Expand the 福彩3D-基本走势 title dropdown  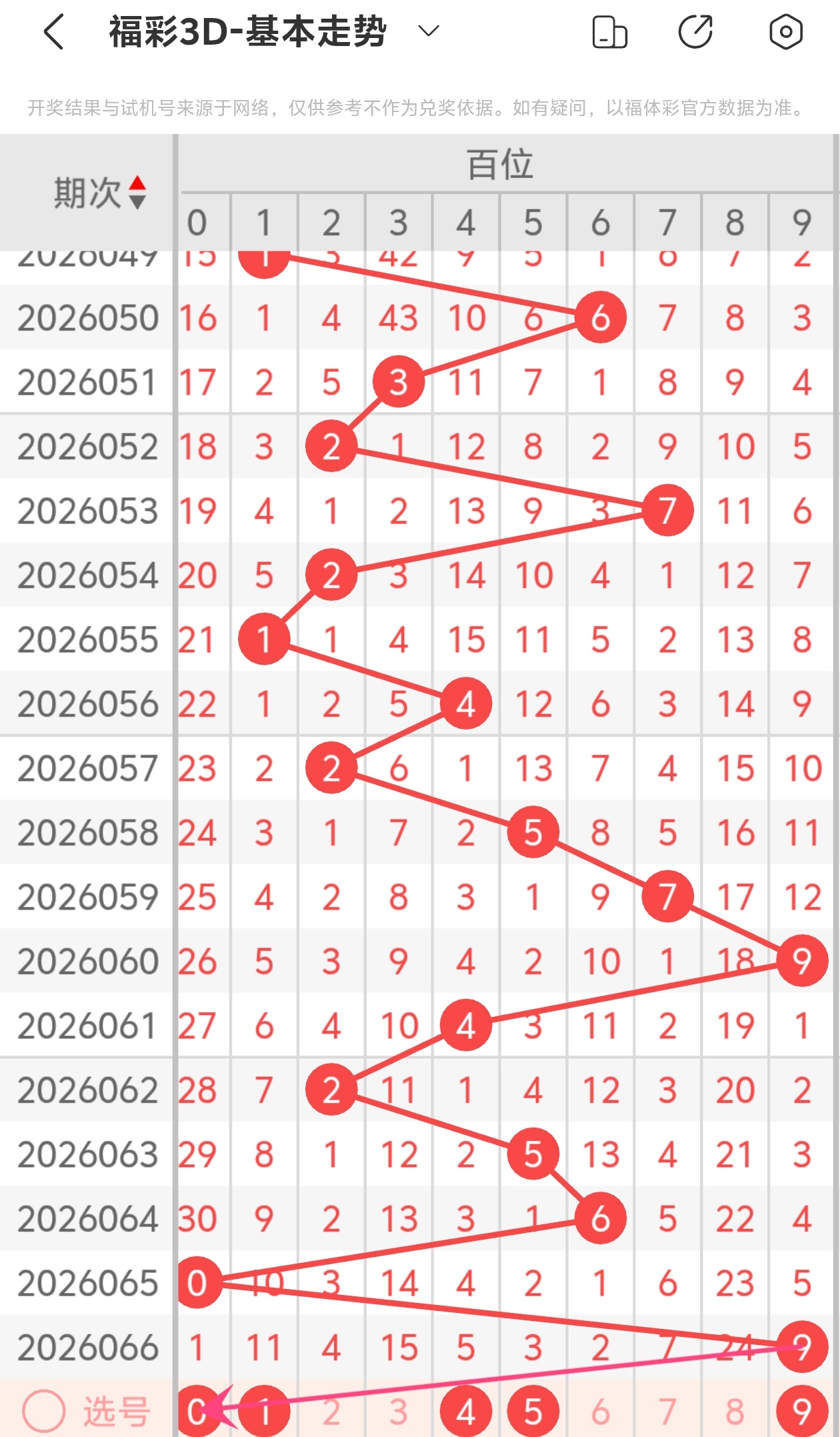(x=428, y=31)
